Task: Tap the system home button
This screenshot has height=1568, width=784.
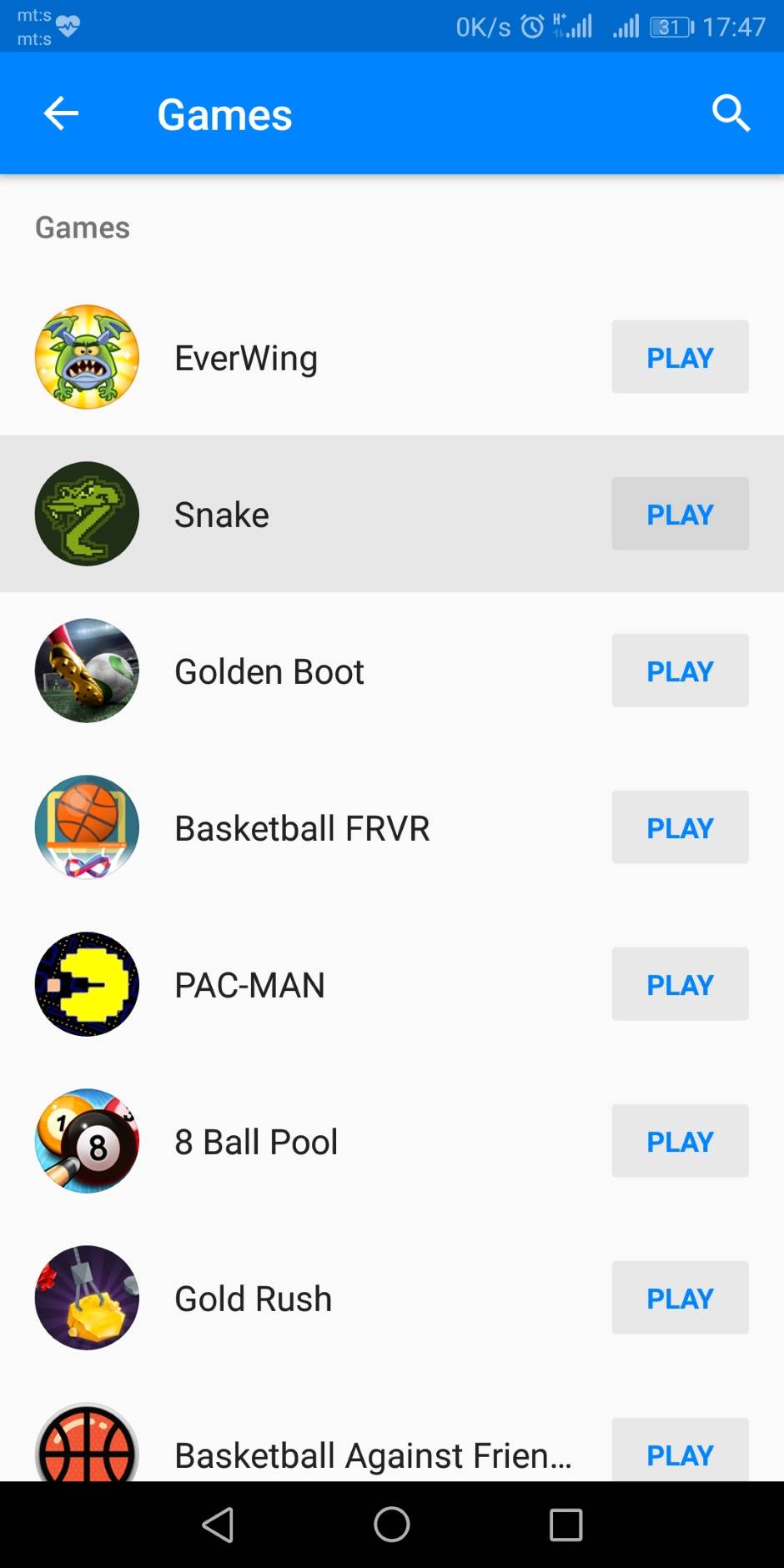Action: (391, 1525)
